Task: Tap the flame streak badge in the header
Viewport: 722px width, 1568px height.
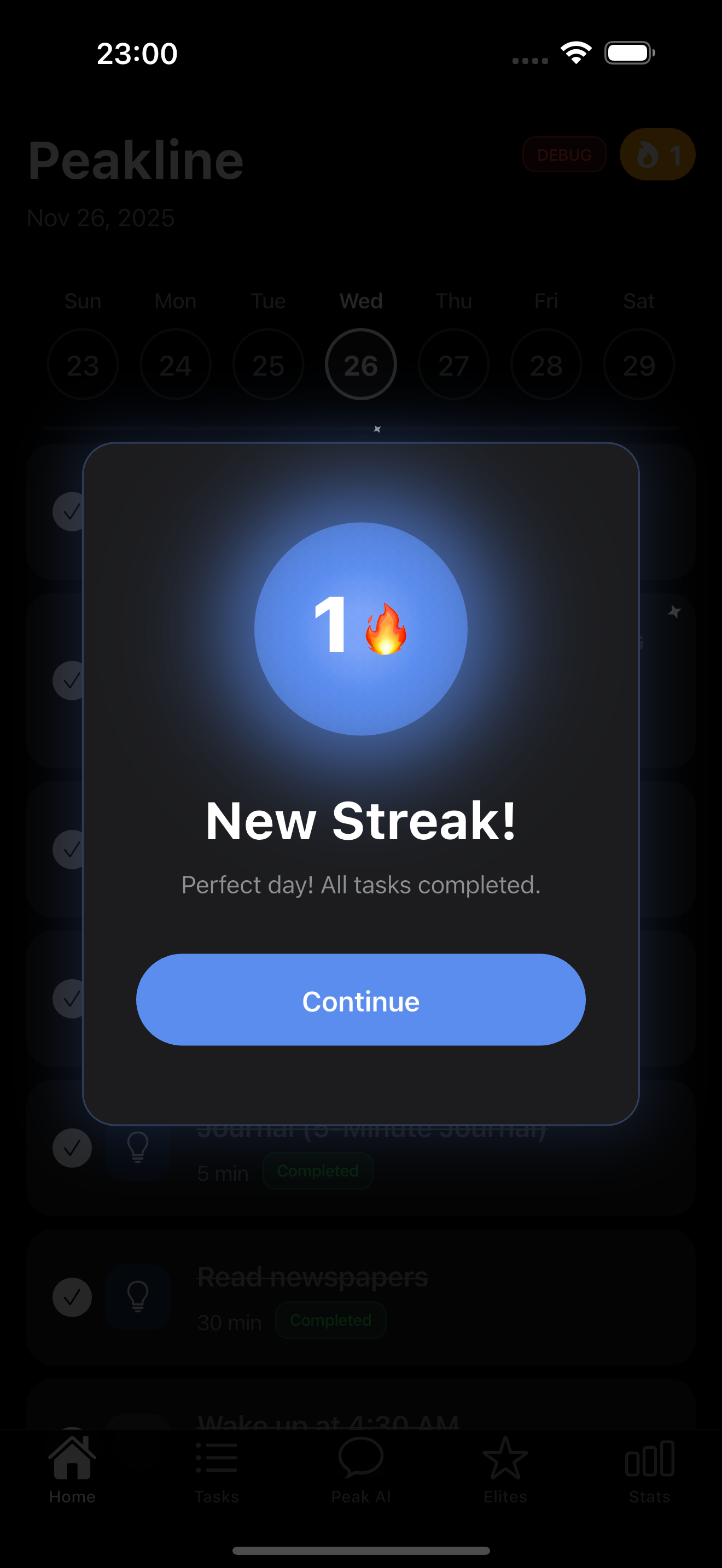Action: [x=656, y=155]
